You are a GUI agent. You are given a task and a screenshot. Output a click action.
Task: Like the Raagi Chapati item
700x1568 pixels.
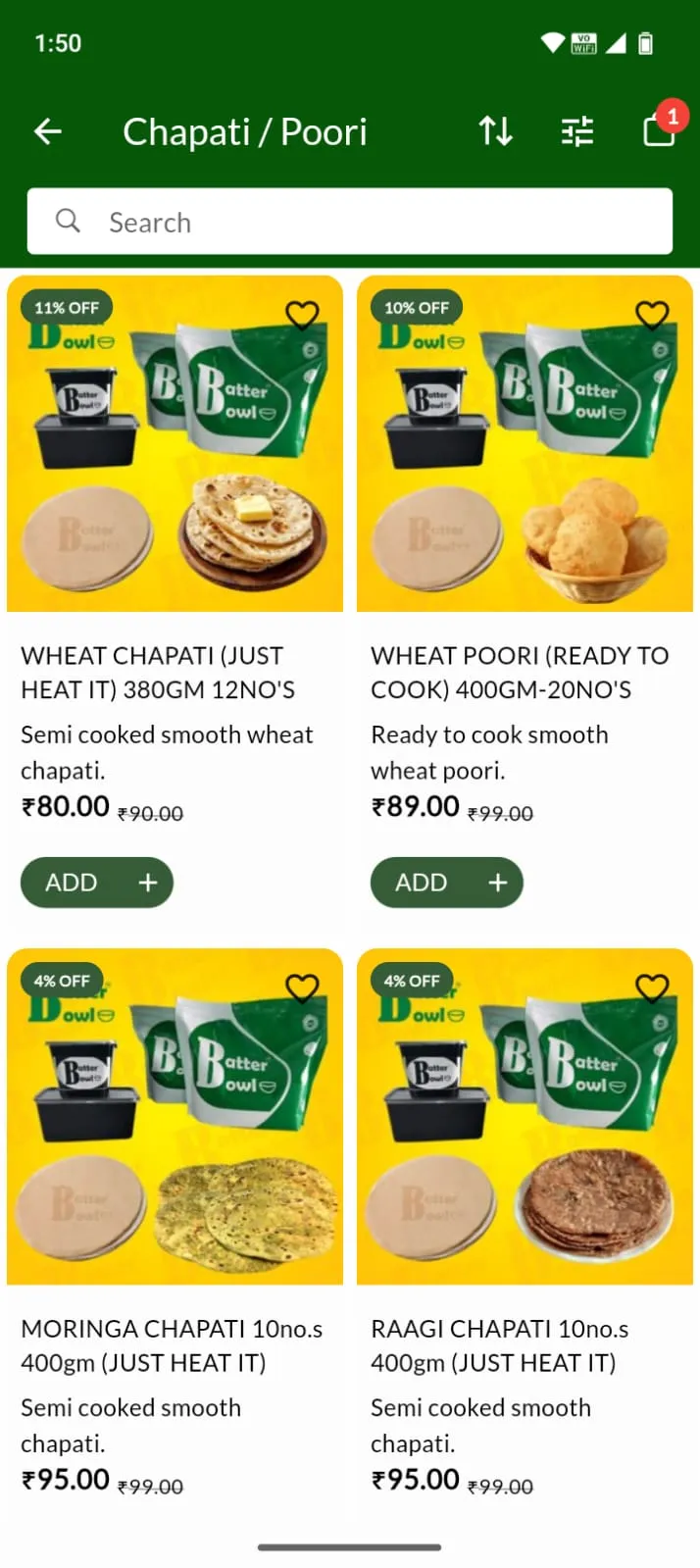pos(652,987)
